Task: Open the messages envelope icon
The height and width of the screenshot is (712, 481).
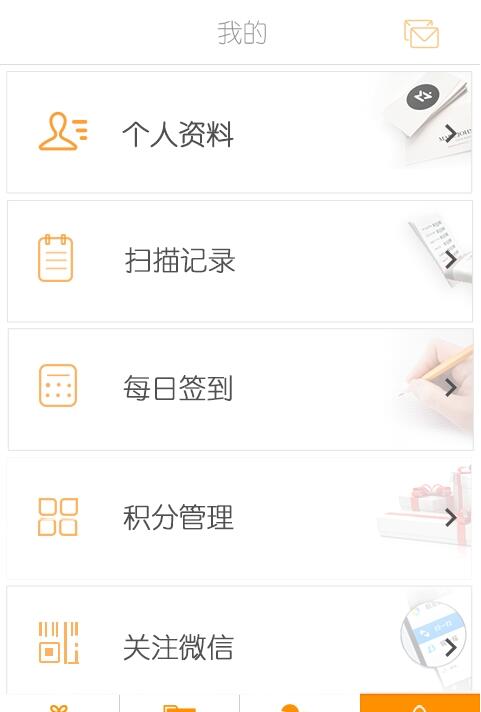Action: (421, 34)
